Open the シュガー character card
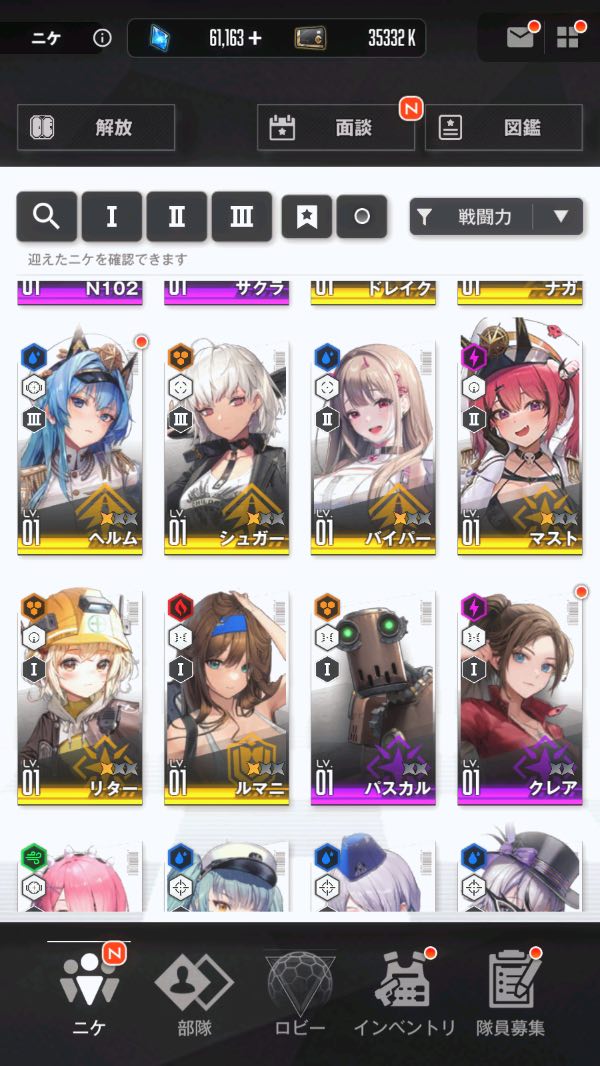The height and width of the screenshot is (1066, 600). click(227, 445)
